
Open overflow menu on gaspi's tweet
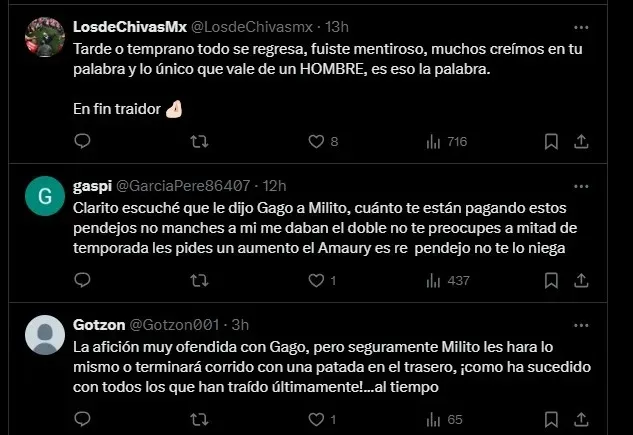(x=583, y=186)
